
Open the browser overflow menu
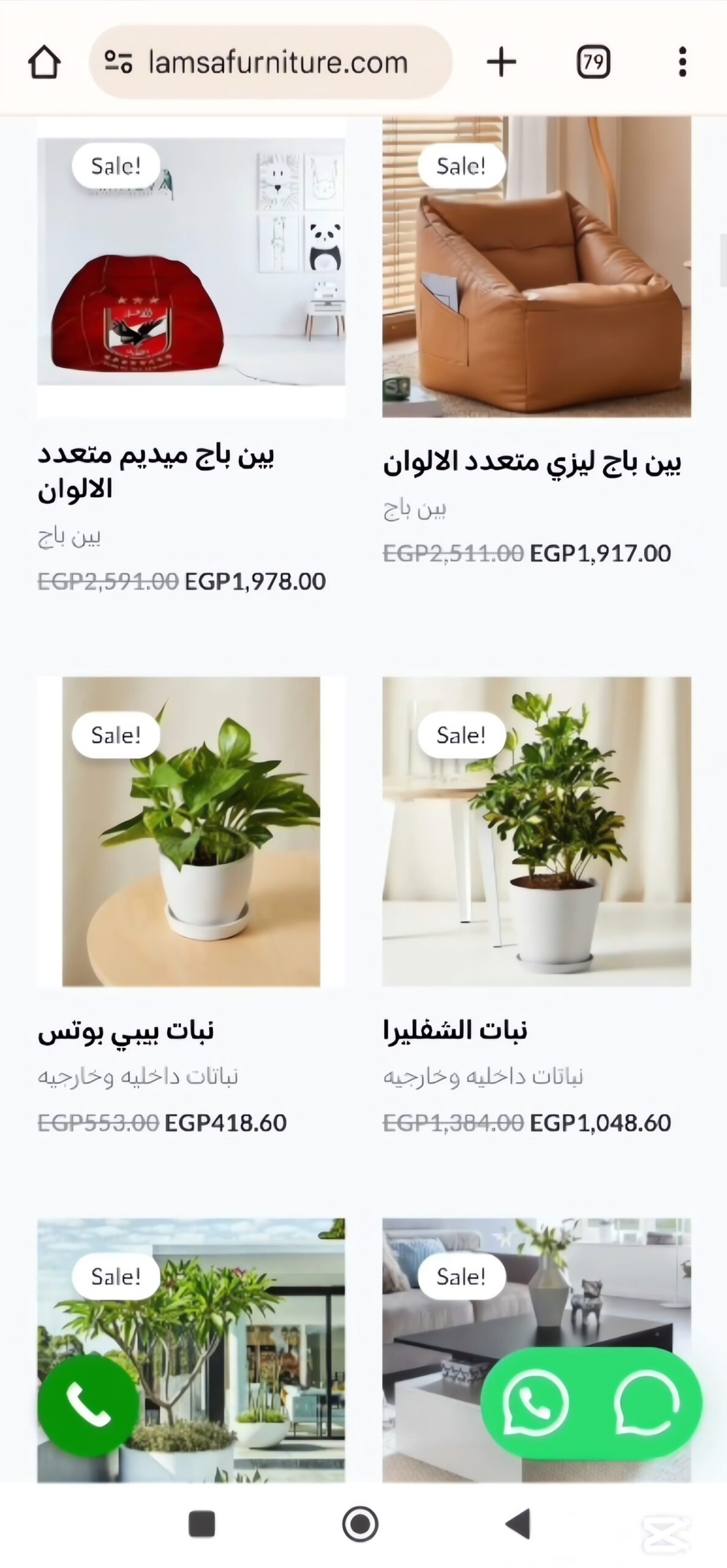point(682,62)
